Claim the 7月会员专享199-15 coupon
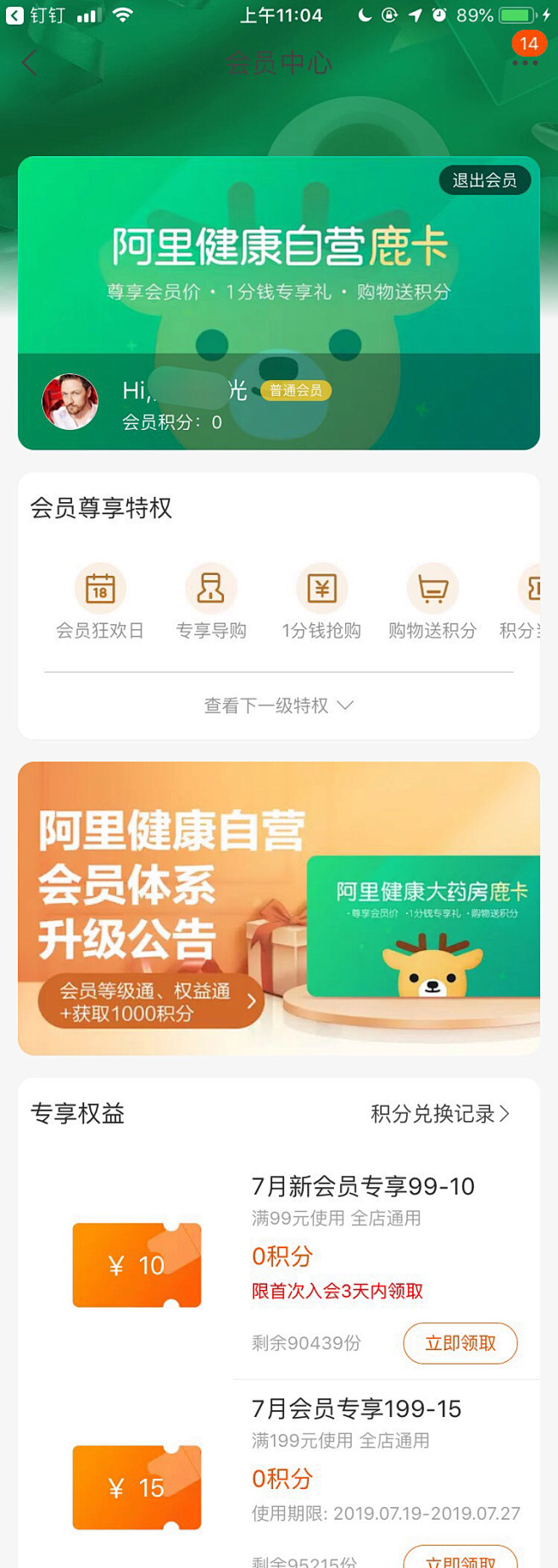The height and width of the screenshot is (1568, 558). click(x=460, y=1559)
